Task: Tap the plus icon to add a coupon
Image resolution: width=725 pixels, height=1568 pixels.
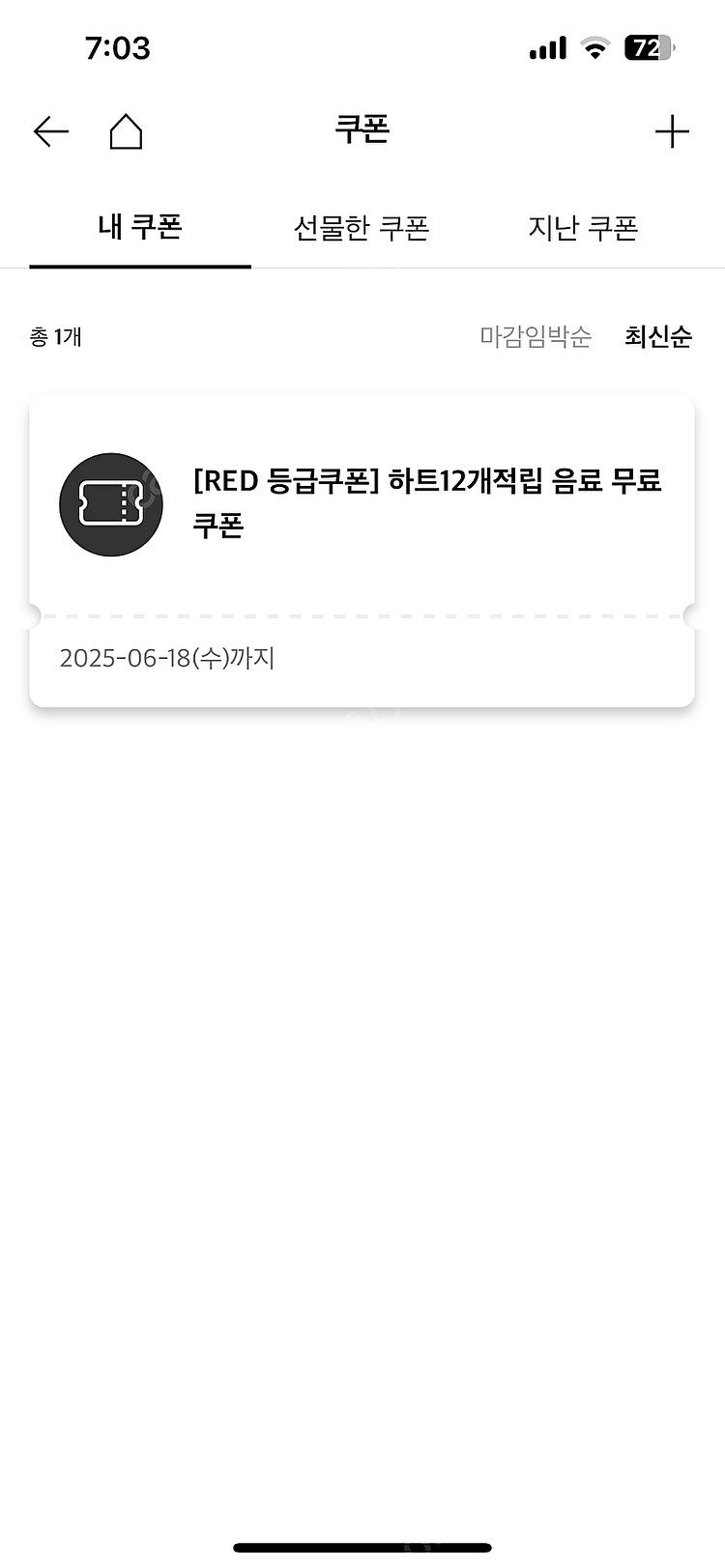Action: [x=673, y=131]
